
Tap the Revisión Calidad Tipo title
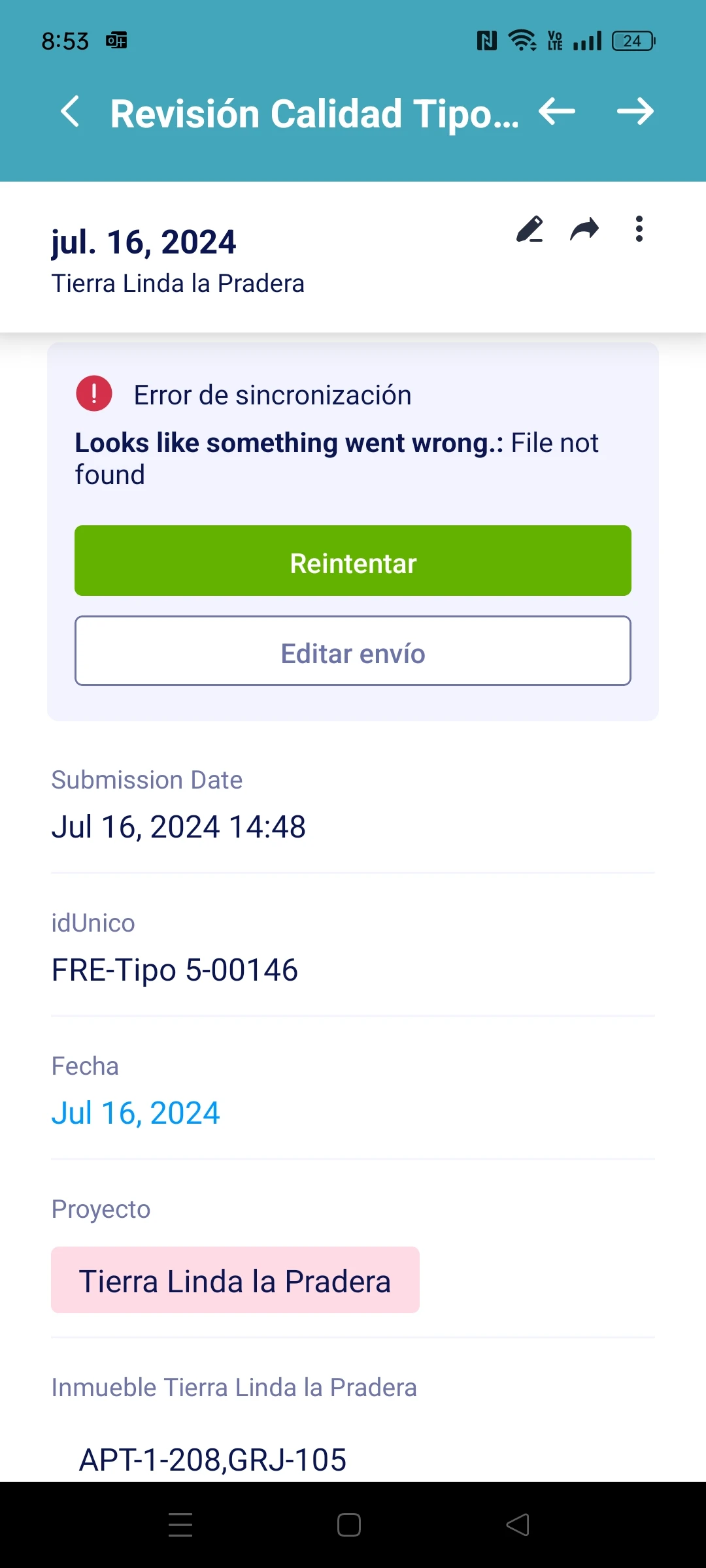coord(314,112)
